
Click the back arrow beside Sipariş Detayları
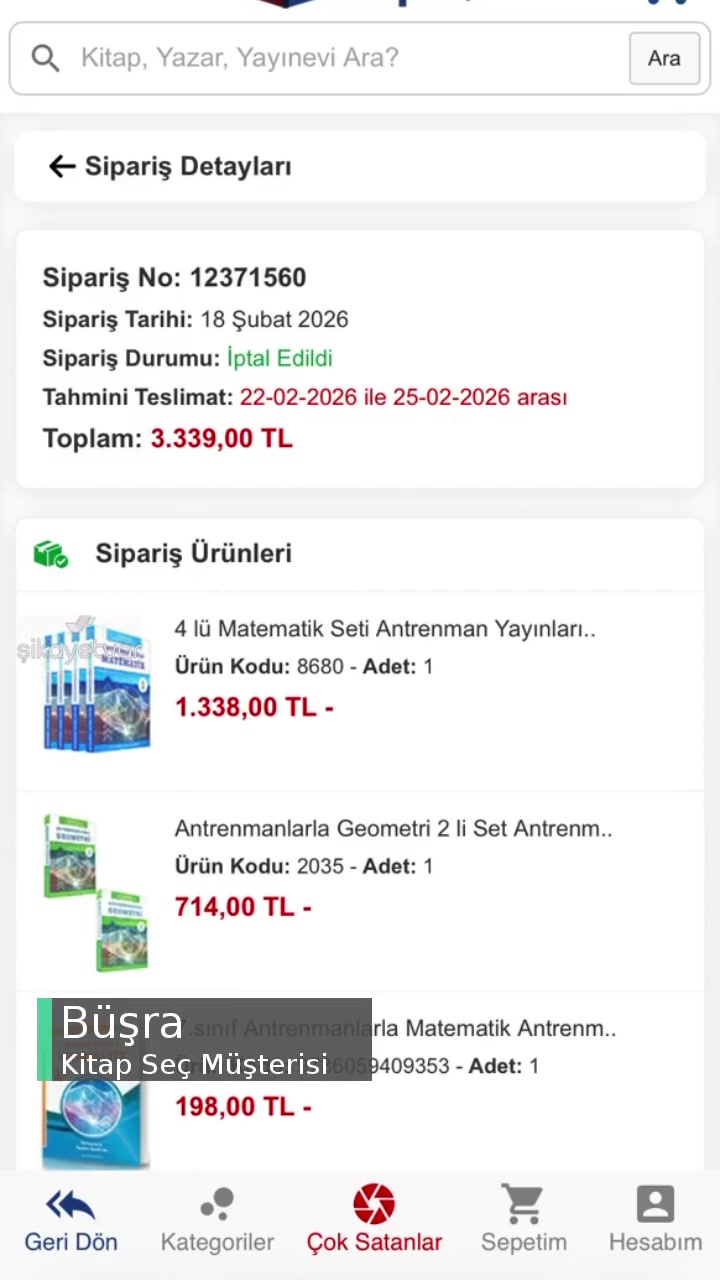coord(62,166)
